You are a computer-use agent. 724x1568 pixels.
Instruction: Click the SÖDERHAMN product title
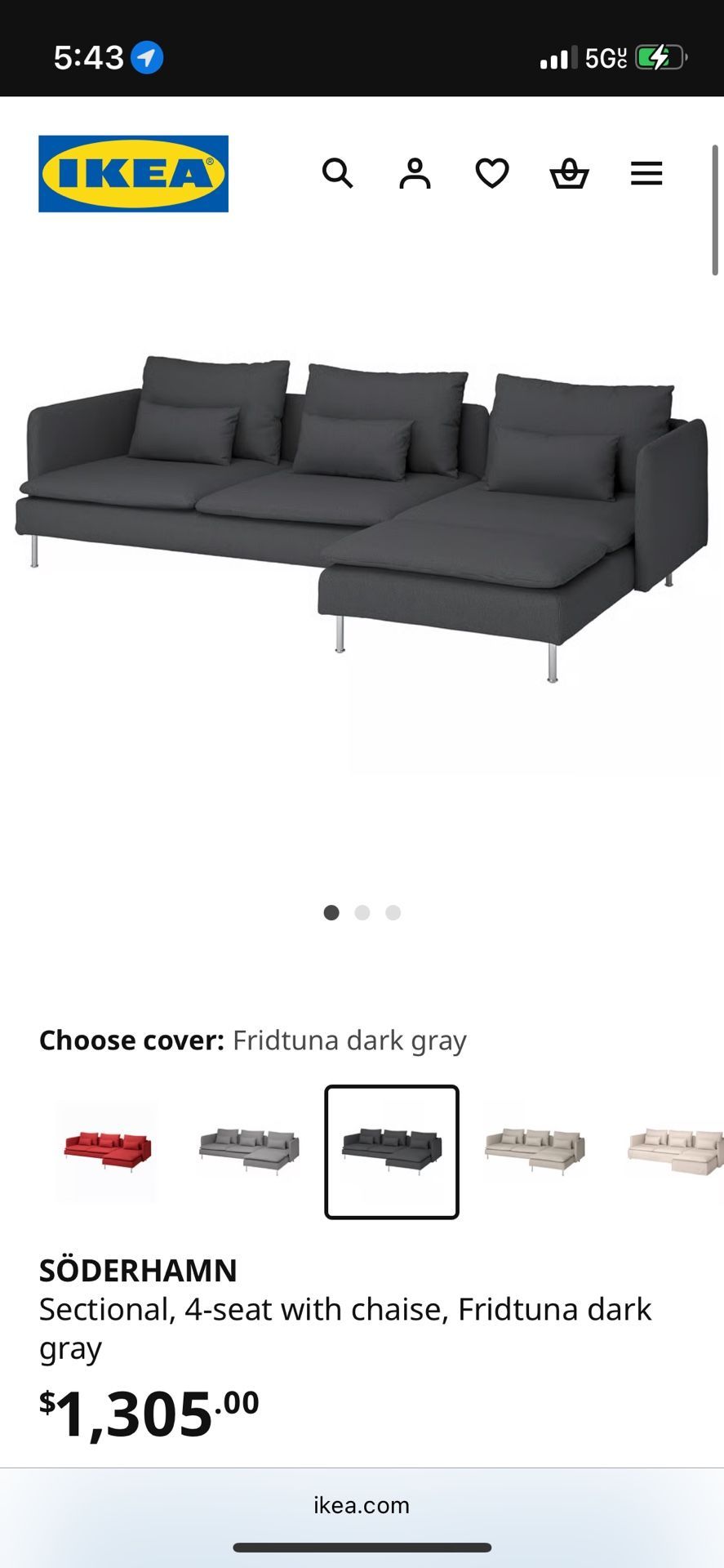pyautogui.click(x=139, y=1271)
